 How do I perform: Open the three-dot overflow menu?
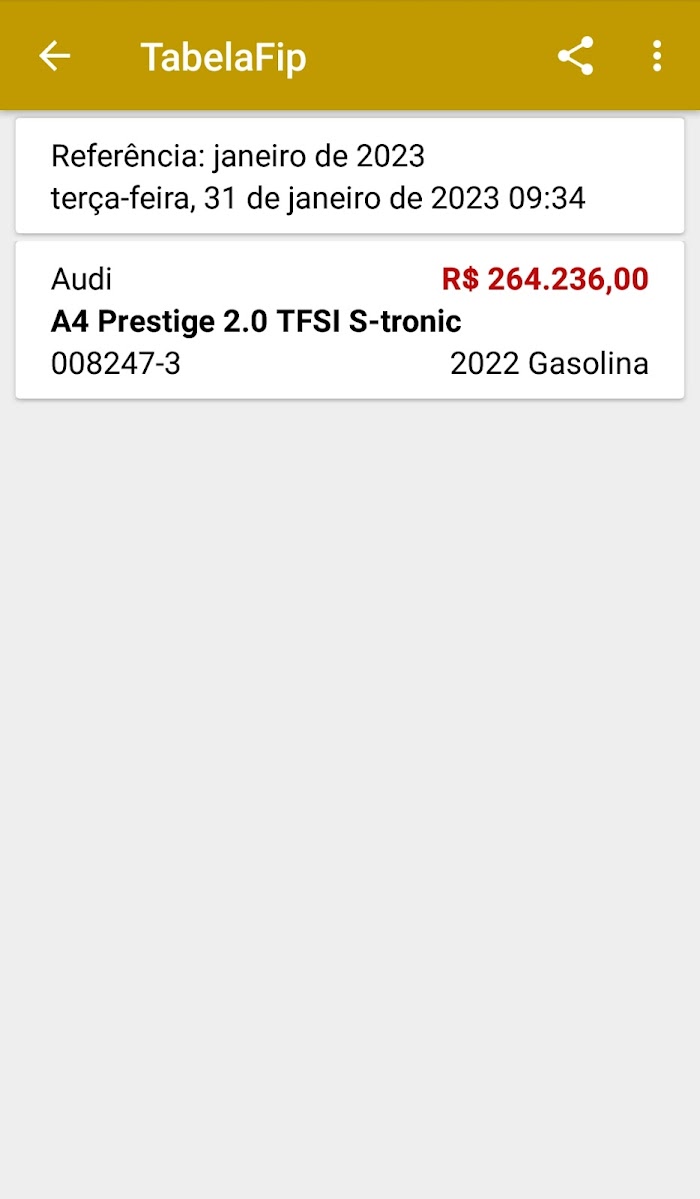656,56
